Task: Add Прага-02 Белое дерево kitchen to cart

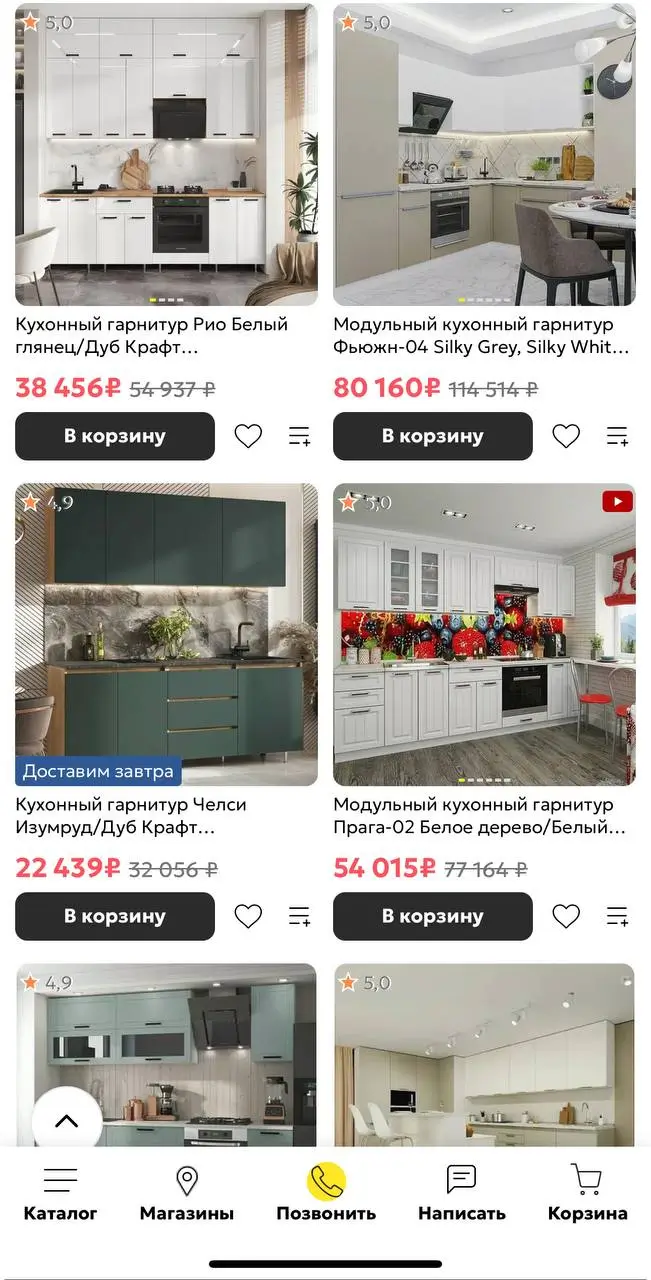Action: point(432,916)
